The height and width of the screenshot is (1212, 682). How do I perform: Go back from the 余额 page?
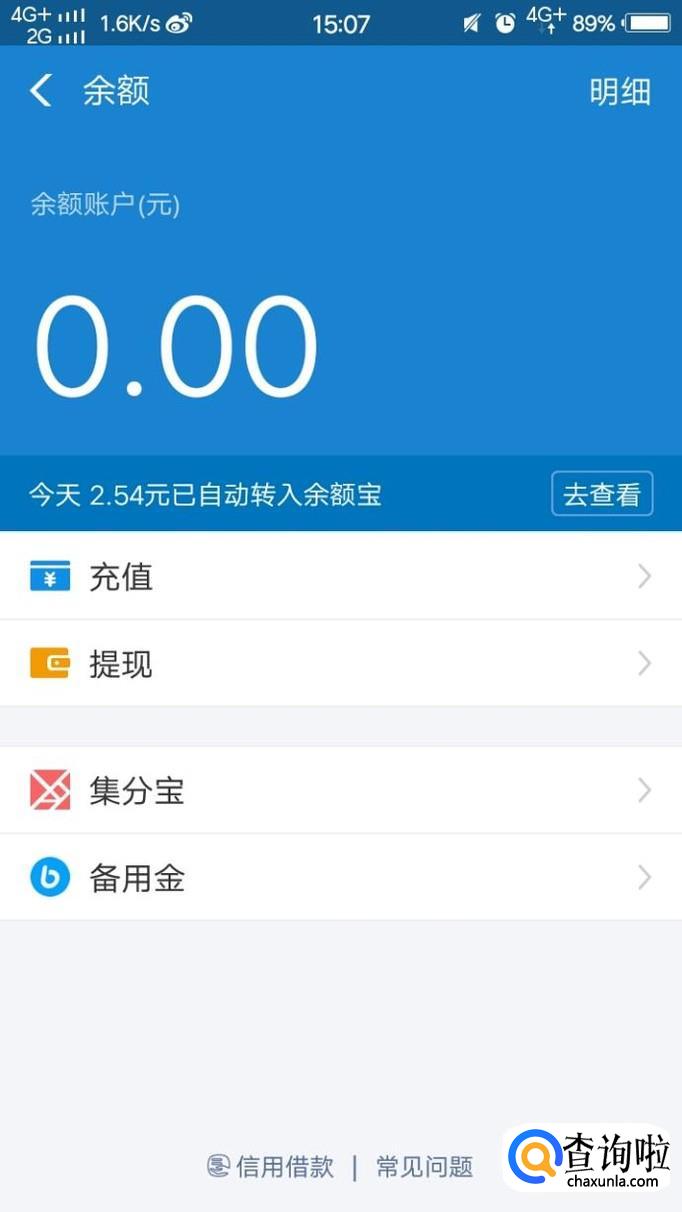coord(40,91)
